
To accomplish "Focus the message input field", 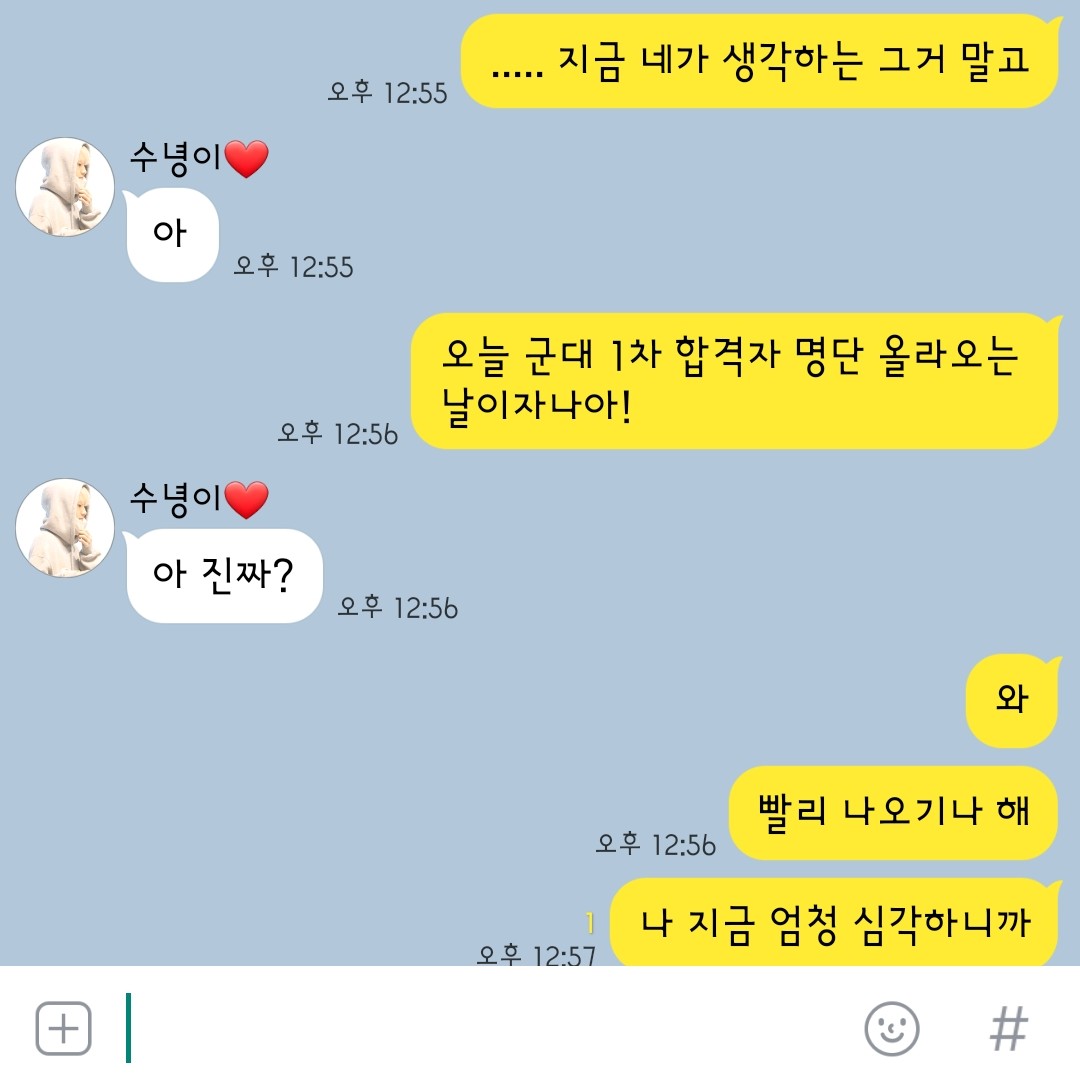I will click(480, 1028).
